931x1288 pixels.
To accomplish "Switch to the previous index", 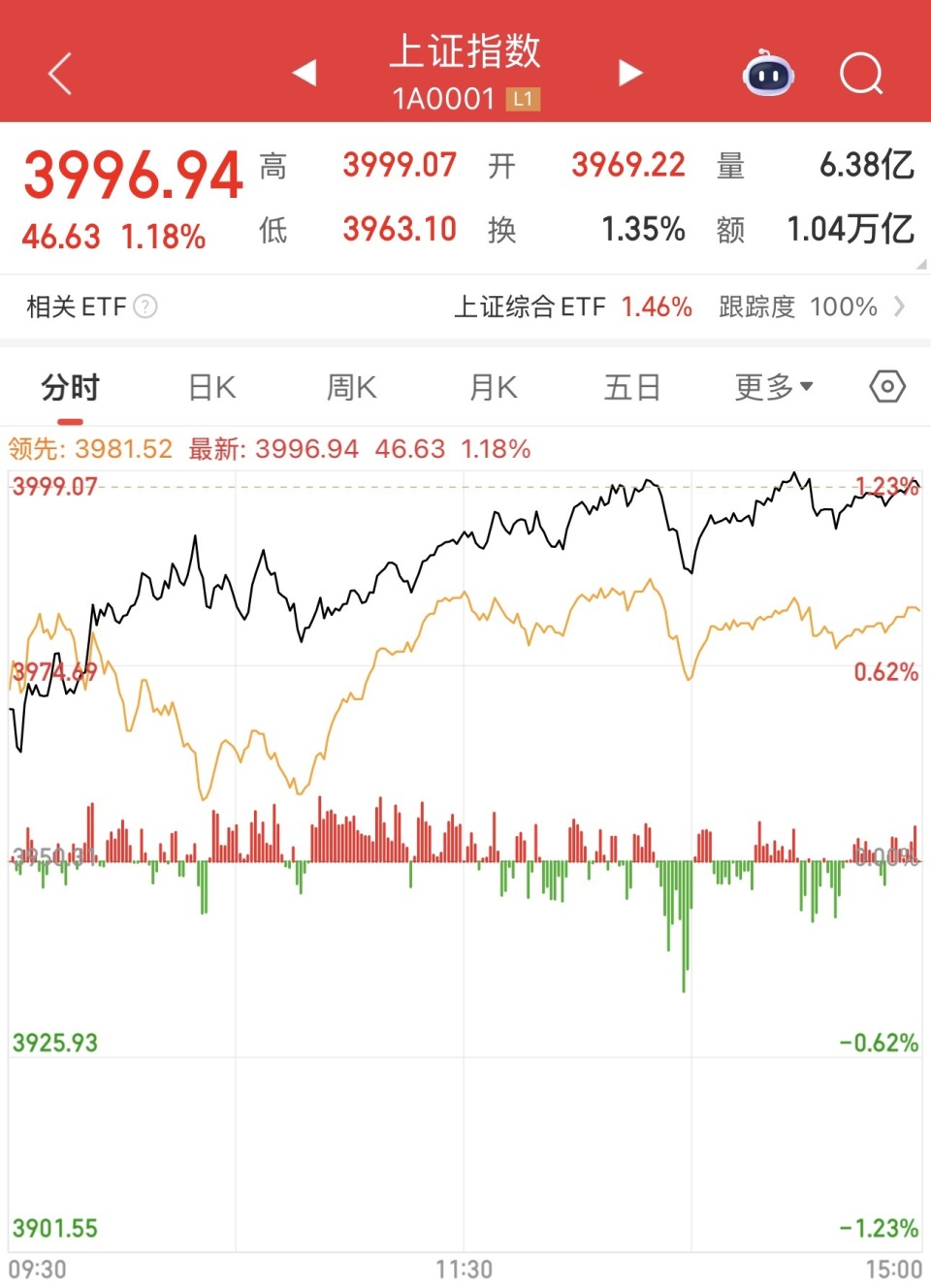I will 305,73.
